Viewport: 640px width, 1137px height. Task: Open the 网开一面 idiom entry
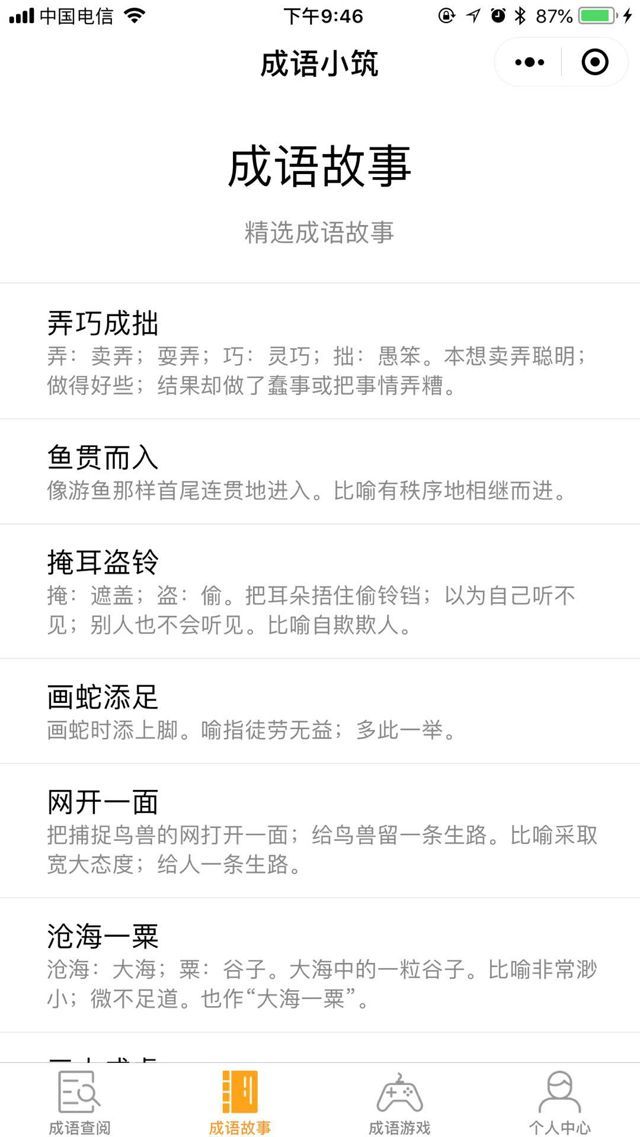tap(320, 830)
